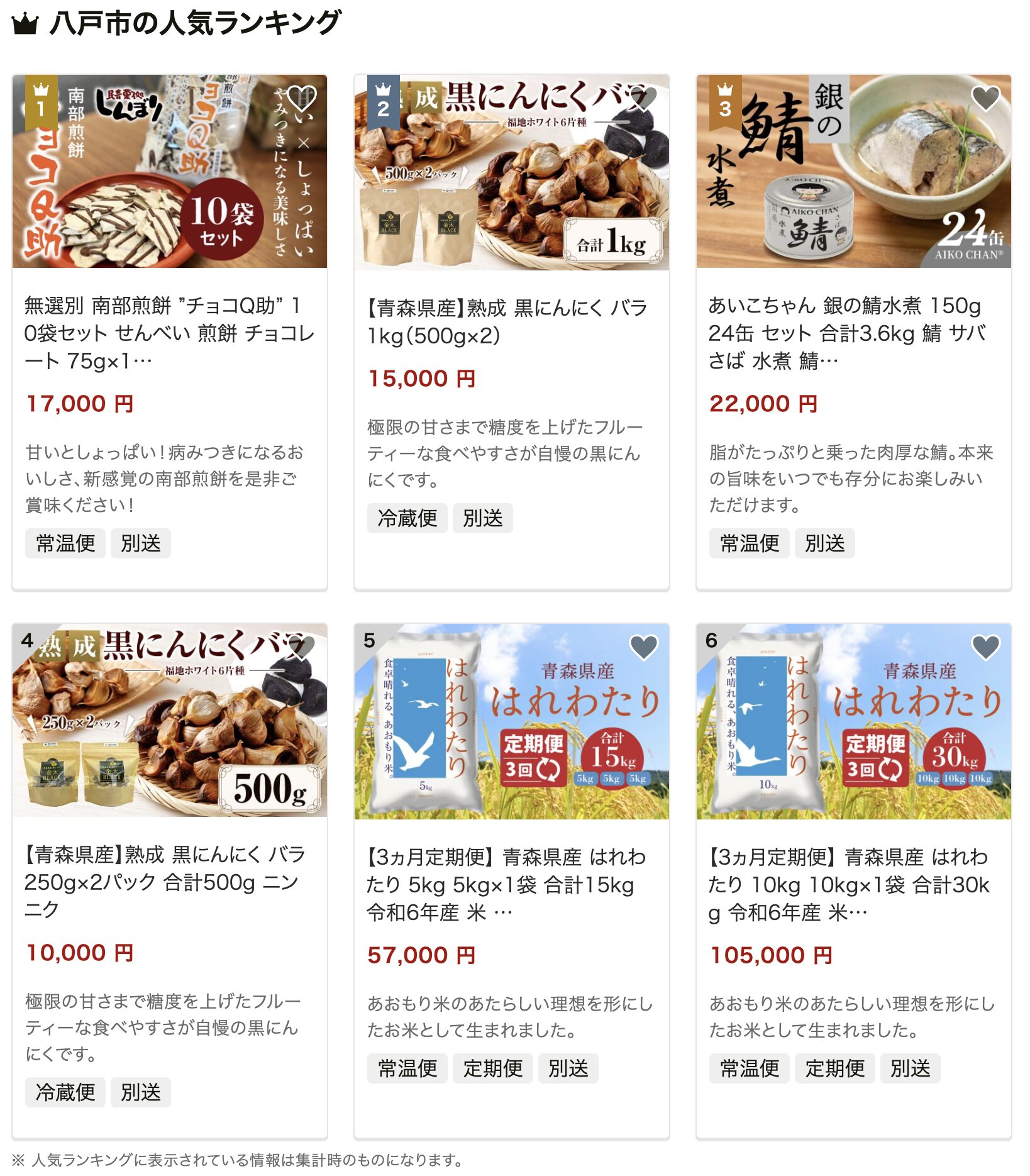Viewport: 1030px width, 1176px height.
Task: Open the 黒にんにく 250g×2パック card
Action: (x=169, y=880)
